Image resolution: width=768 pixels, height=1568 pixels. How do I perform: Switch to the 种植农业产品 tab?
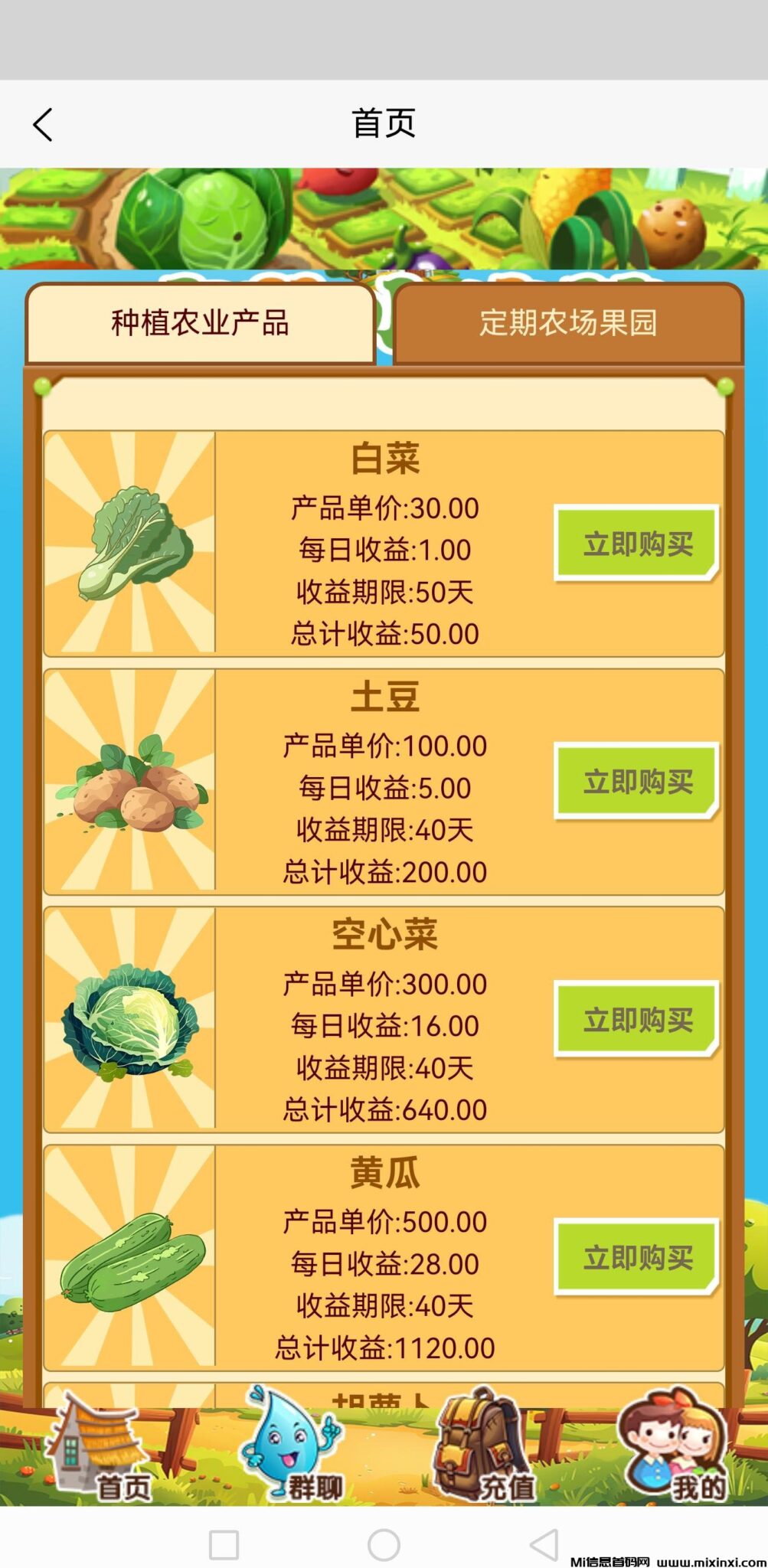(200, 323)
